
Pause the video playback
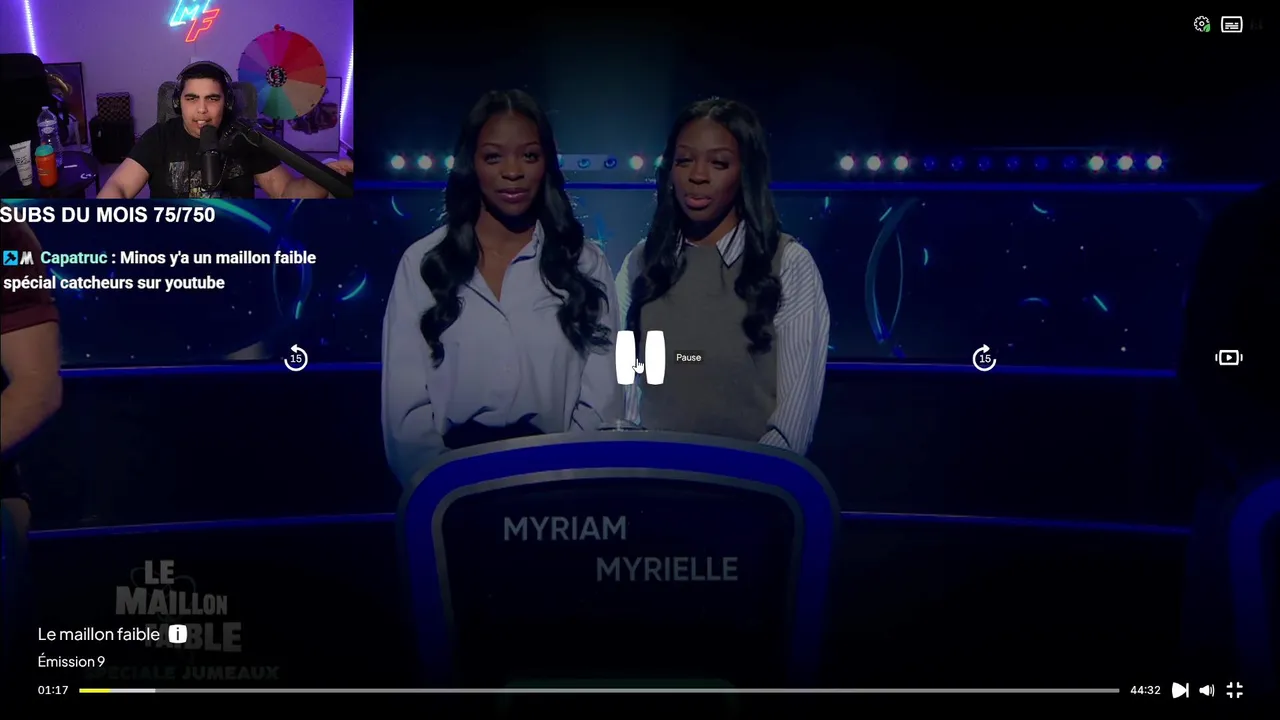640,357
